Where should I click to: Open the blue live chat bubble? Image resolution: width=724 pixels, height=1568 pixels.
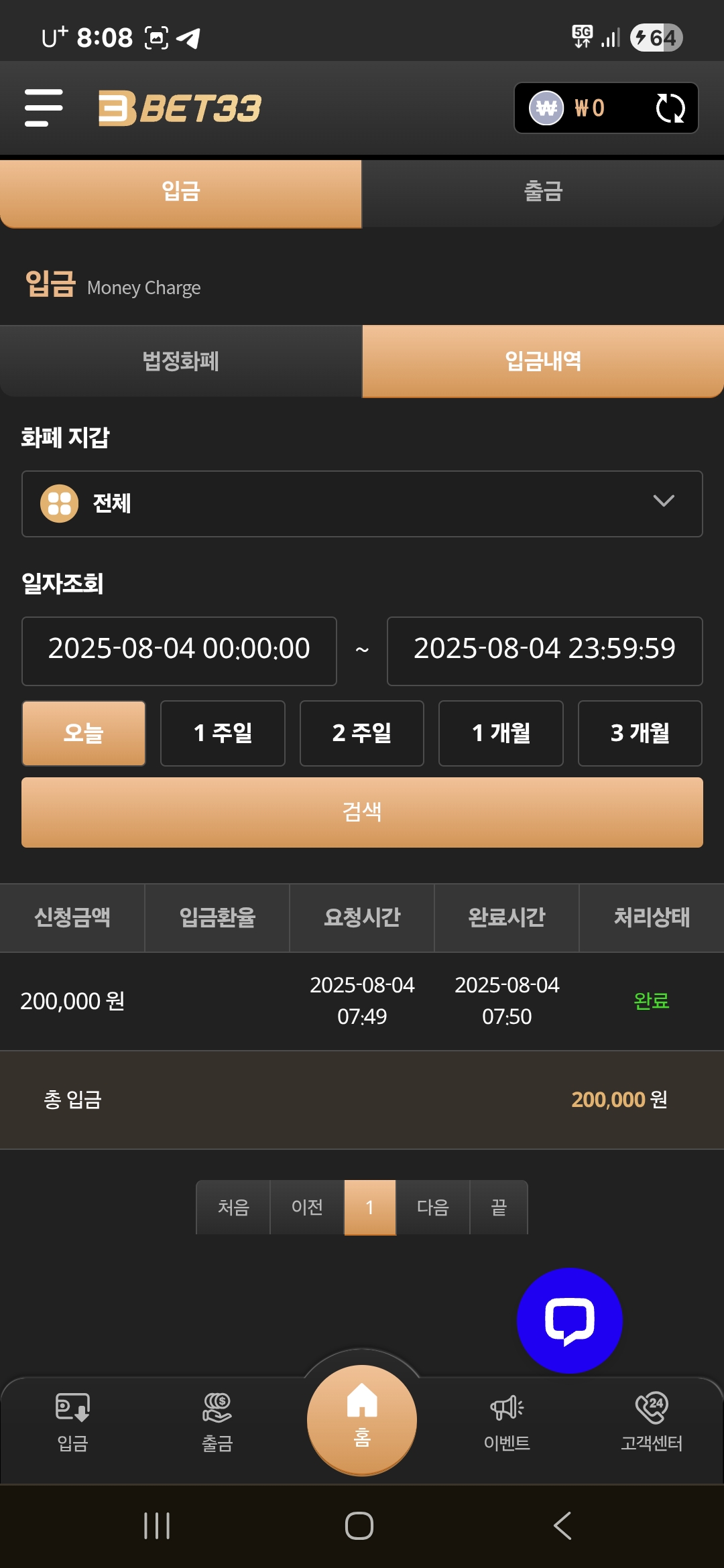(x=569, y=1321)
